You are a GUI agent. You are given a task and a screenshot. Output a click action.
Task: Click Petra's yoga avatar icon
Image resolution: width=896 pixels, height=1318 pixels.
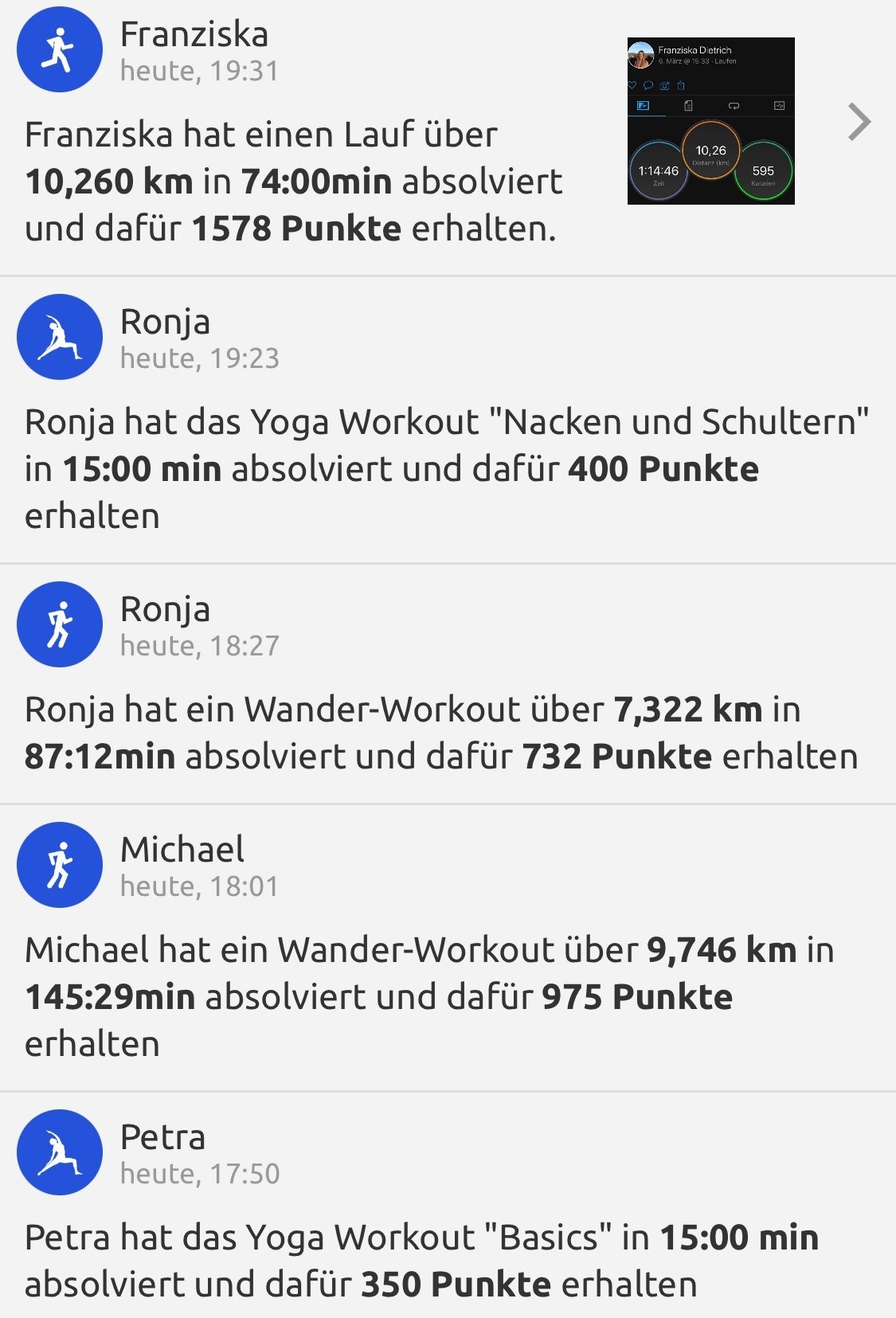59,1152
